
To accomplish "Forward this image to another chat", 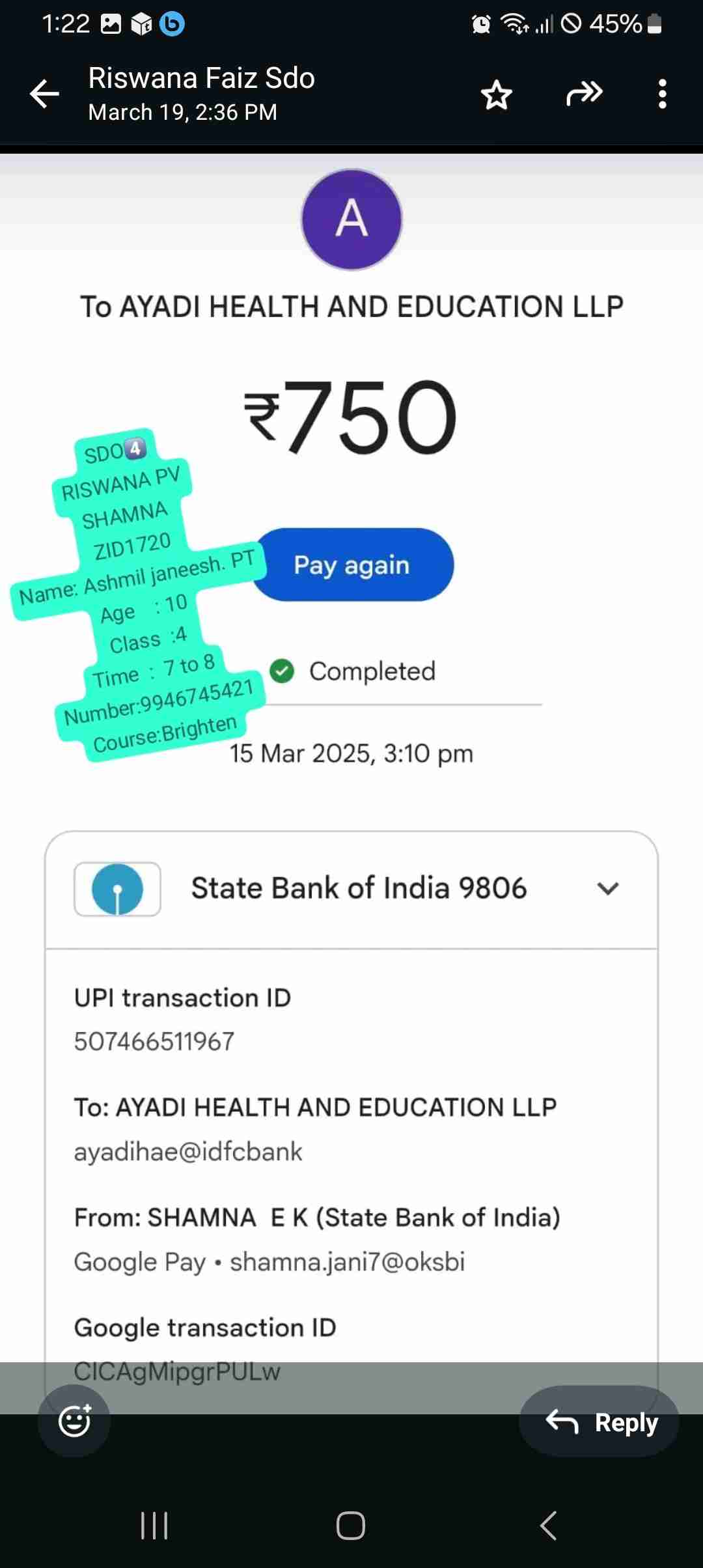I will click(x=584, y=94).
